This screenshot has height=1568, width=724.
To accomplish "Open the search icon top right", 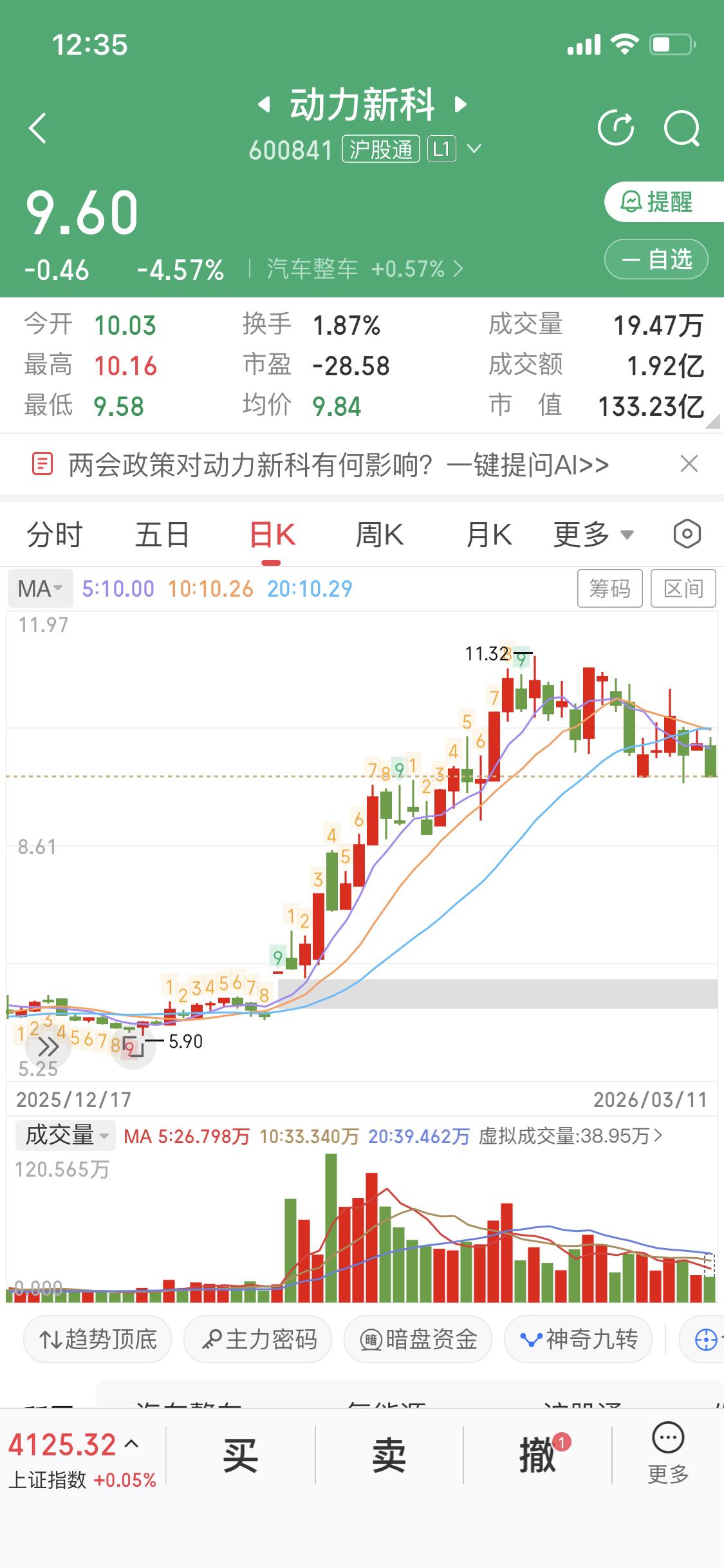I will (x=682, y=128).
